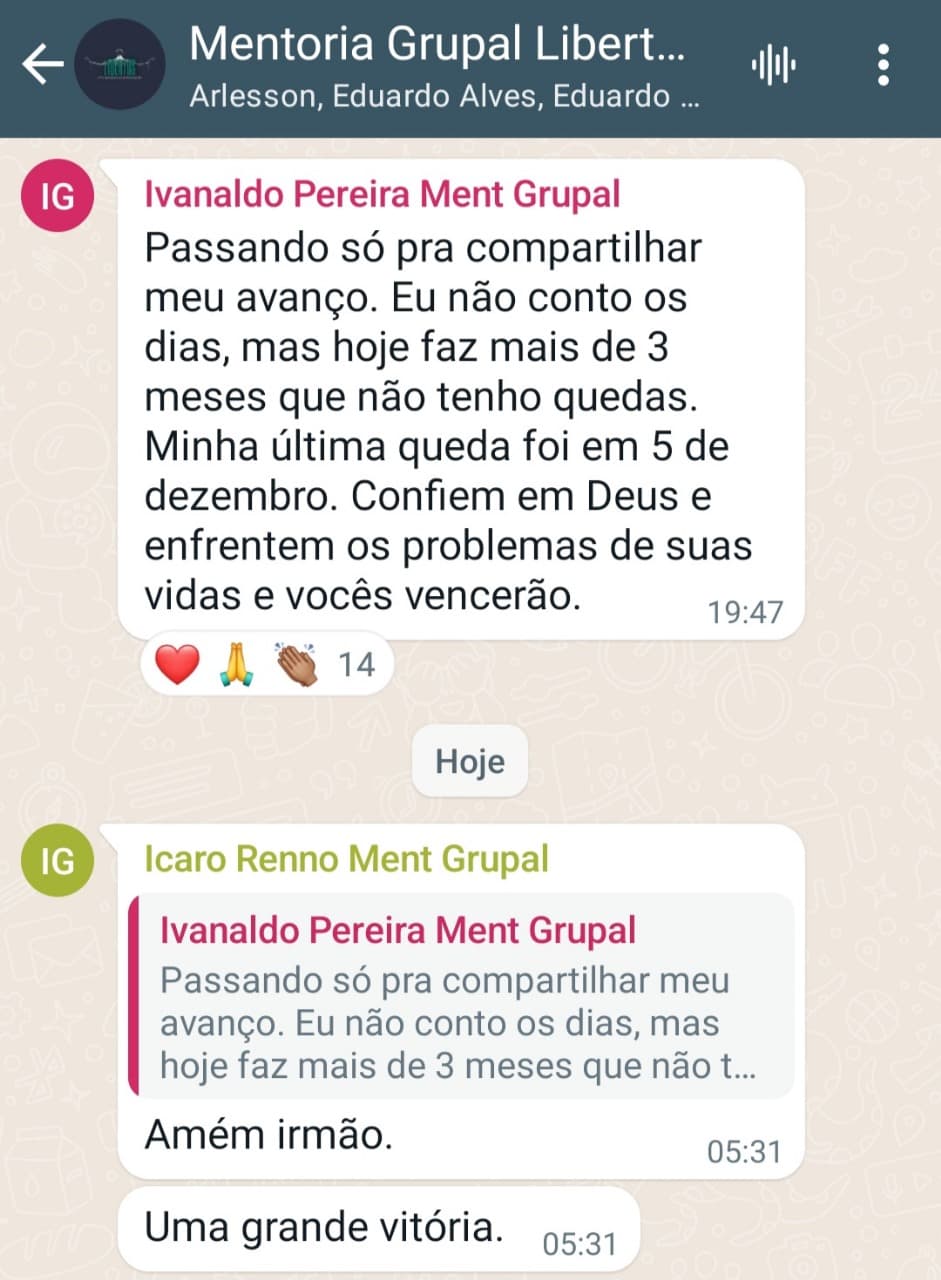Tap the clapping hands emoji reaction
The image size is (941, 1280).
click(297, 661)
